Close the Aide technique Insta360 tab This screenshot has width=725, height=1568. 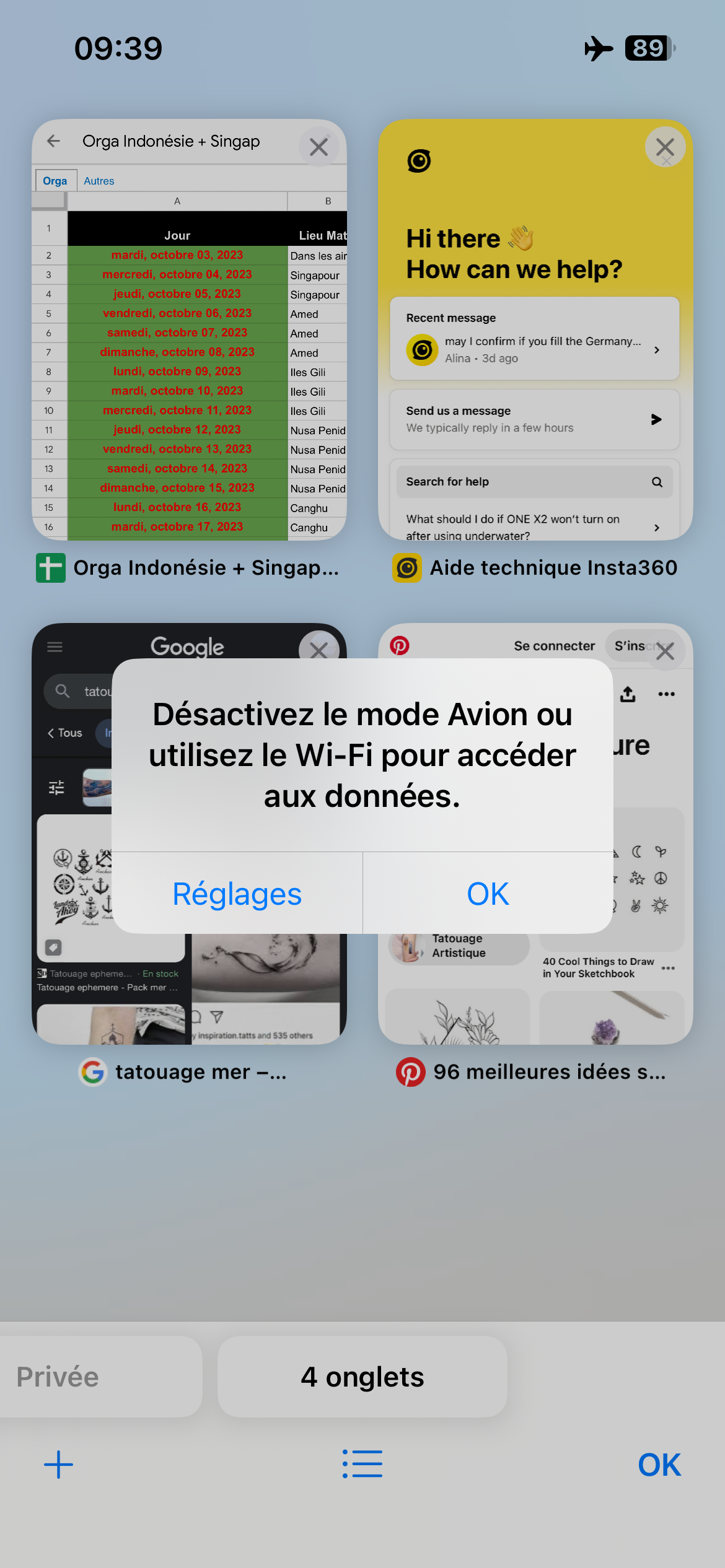(x=665, y=147)
